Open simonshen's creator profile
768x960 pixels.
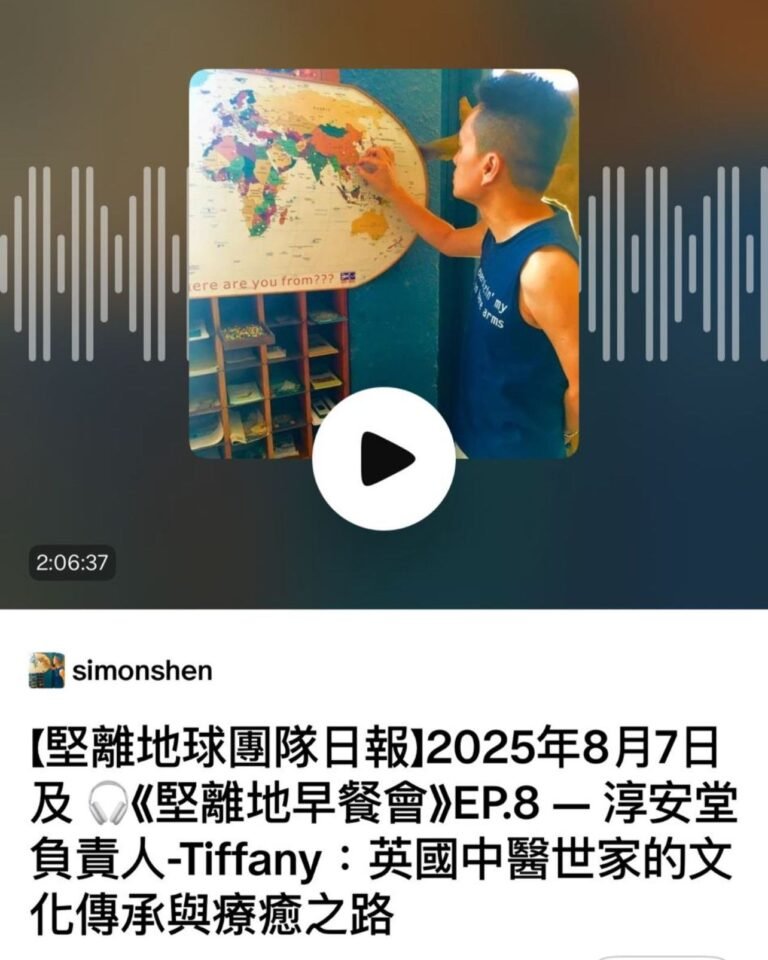click(141, 671)
